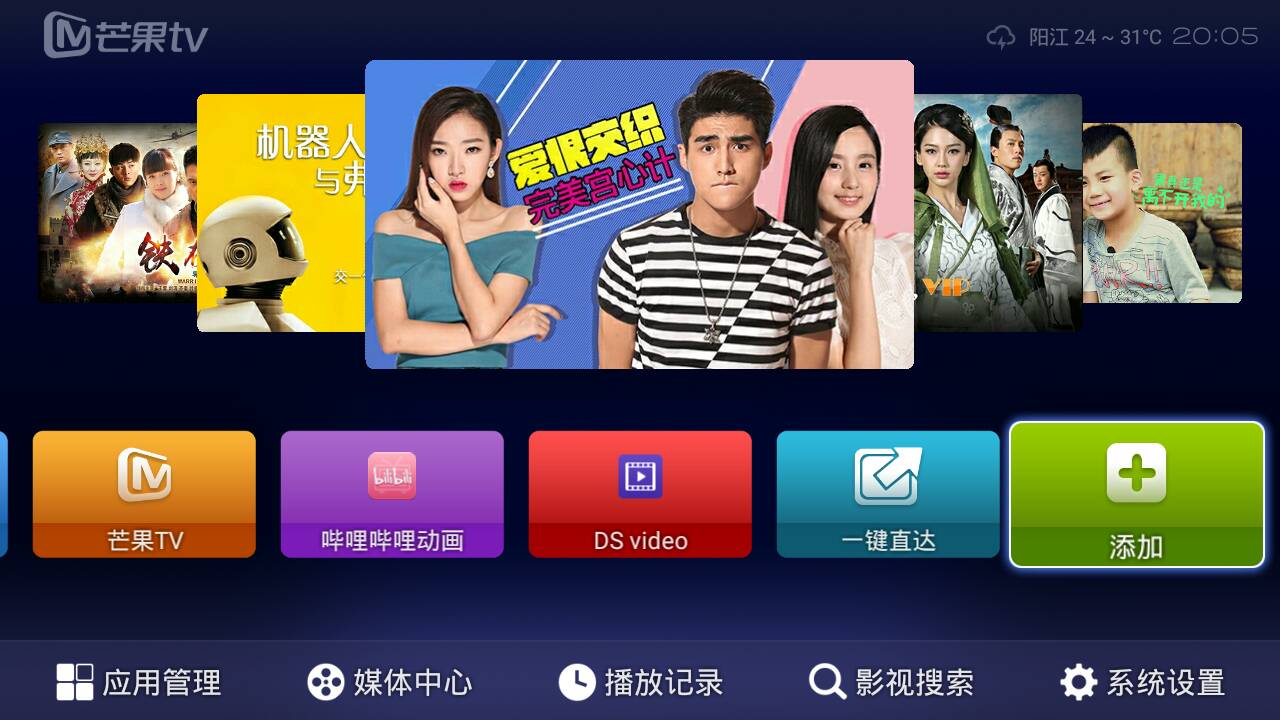Launch the 芒果TV app tile

144,494
